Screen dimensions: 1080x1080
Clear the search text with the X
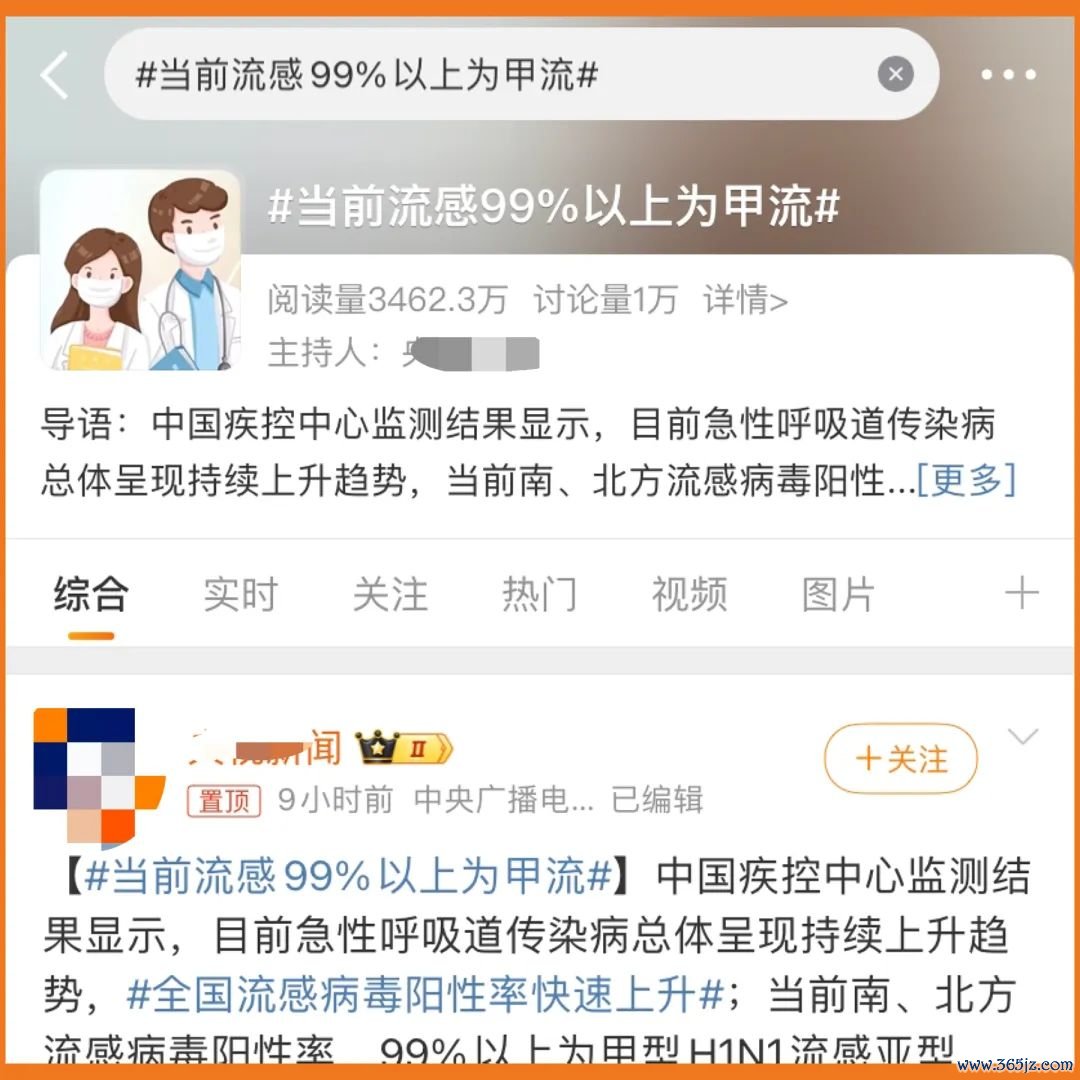tap(895, 74)
